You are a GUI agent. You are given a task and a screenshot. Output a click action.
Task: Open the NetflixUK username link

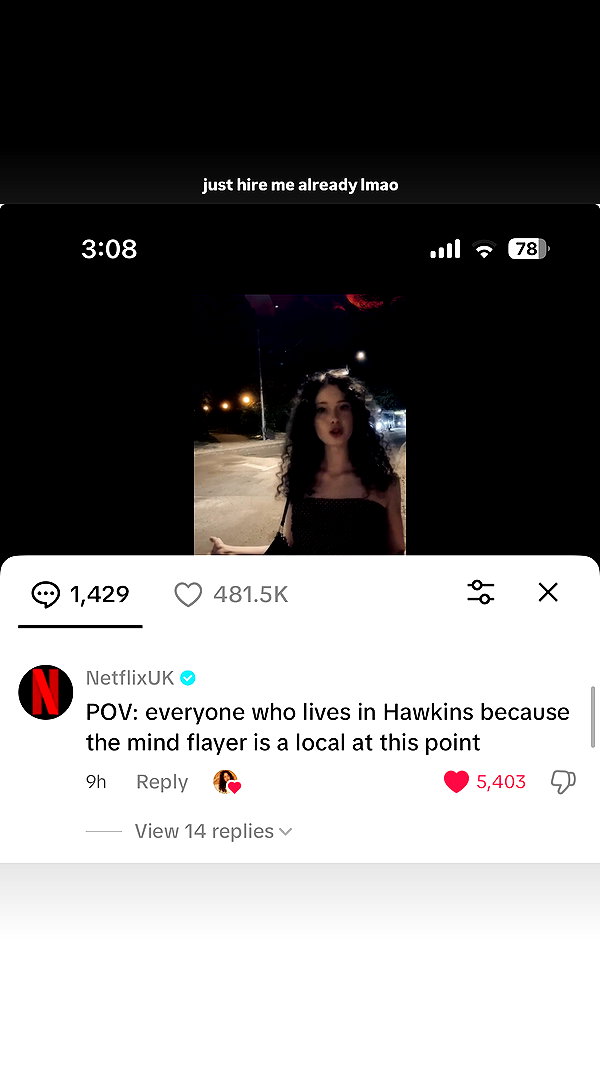click(x=130, y=678)
